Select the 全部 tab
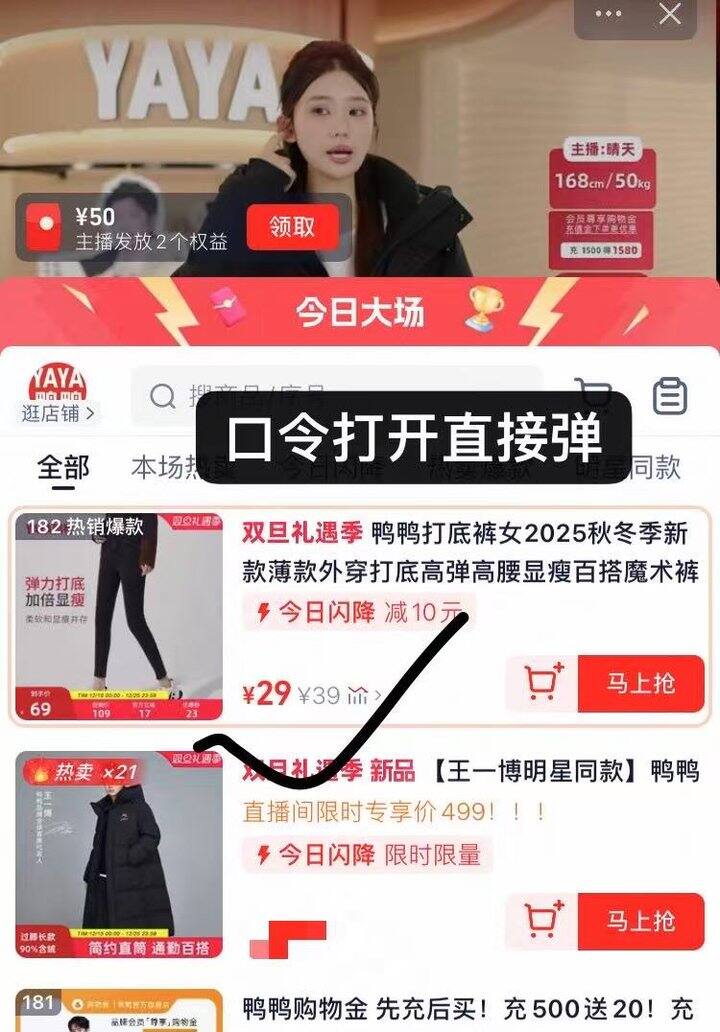The width and height of the screenshot is (720, 1032). (63, 467)
